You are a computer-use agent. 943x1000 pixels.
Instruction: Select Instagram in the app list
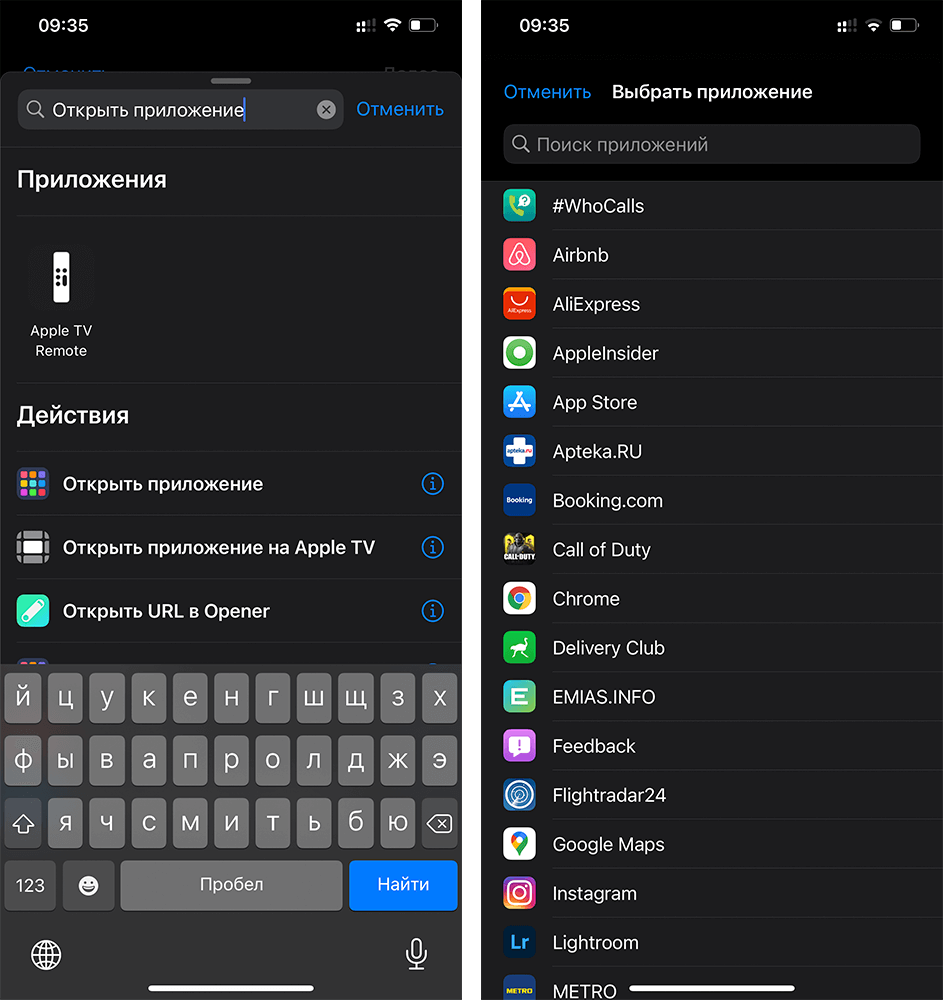(x=594, y=894)
